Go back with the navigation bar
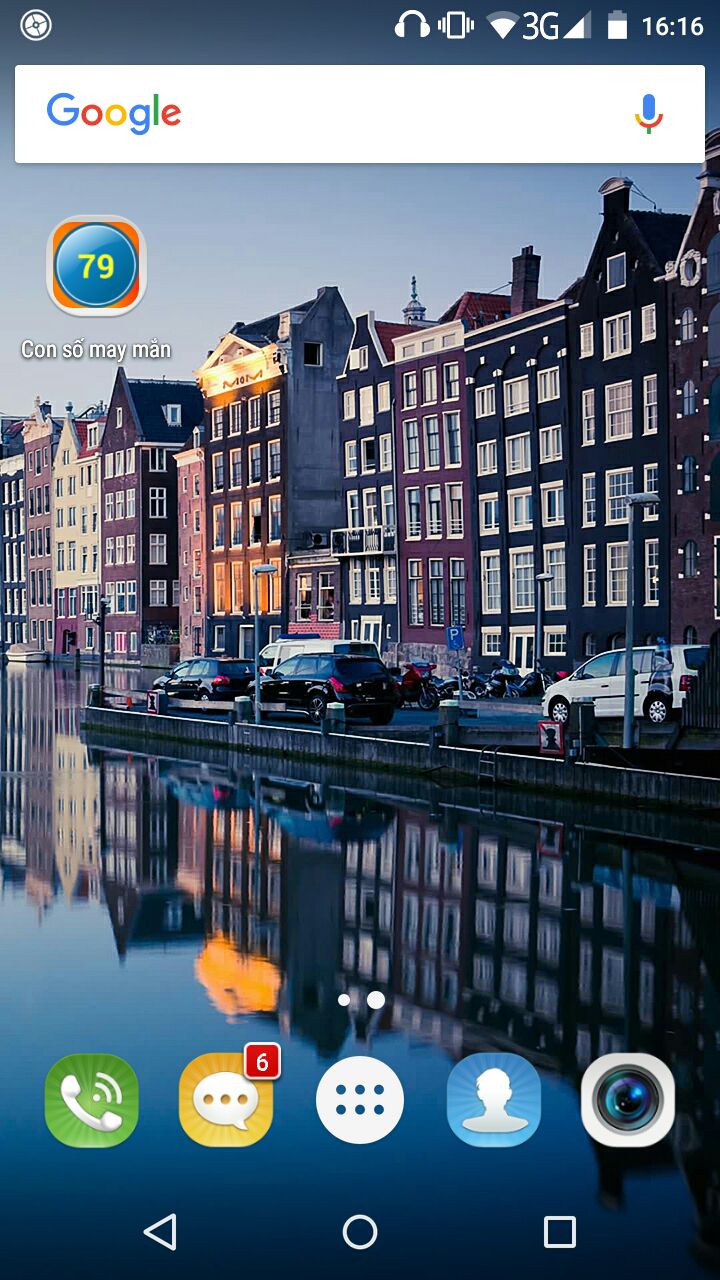720x1280 pixels. click(x=160, y=1232)
